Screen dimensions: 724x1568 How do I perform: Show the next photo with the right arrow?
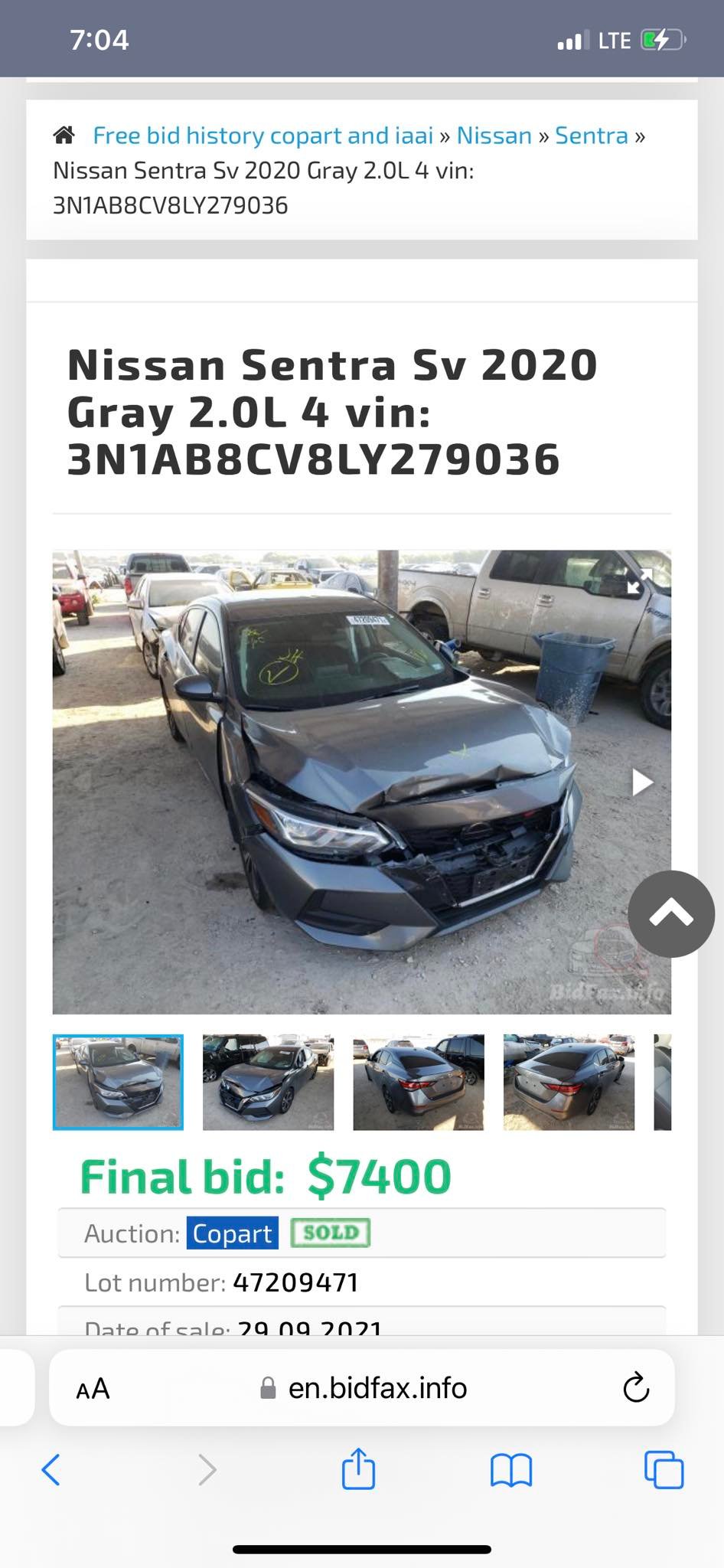coord(641,782)
